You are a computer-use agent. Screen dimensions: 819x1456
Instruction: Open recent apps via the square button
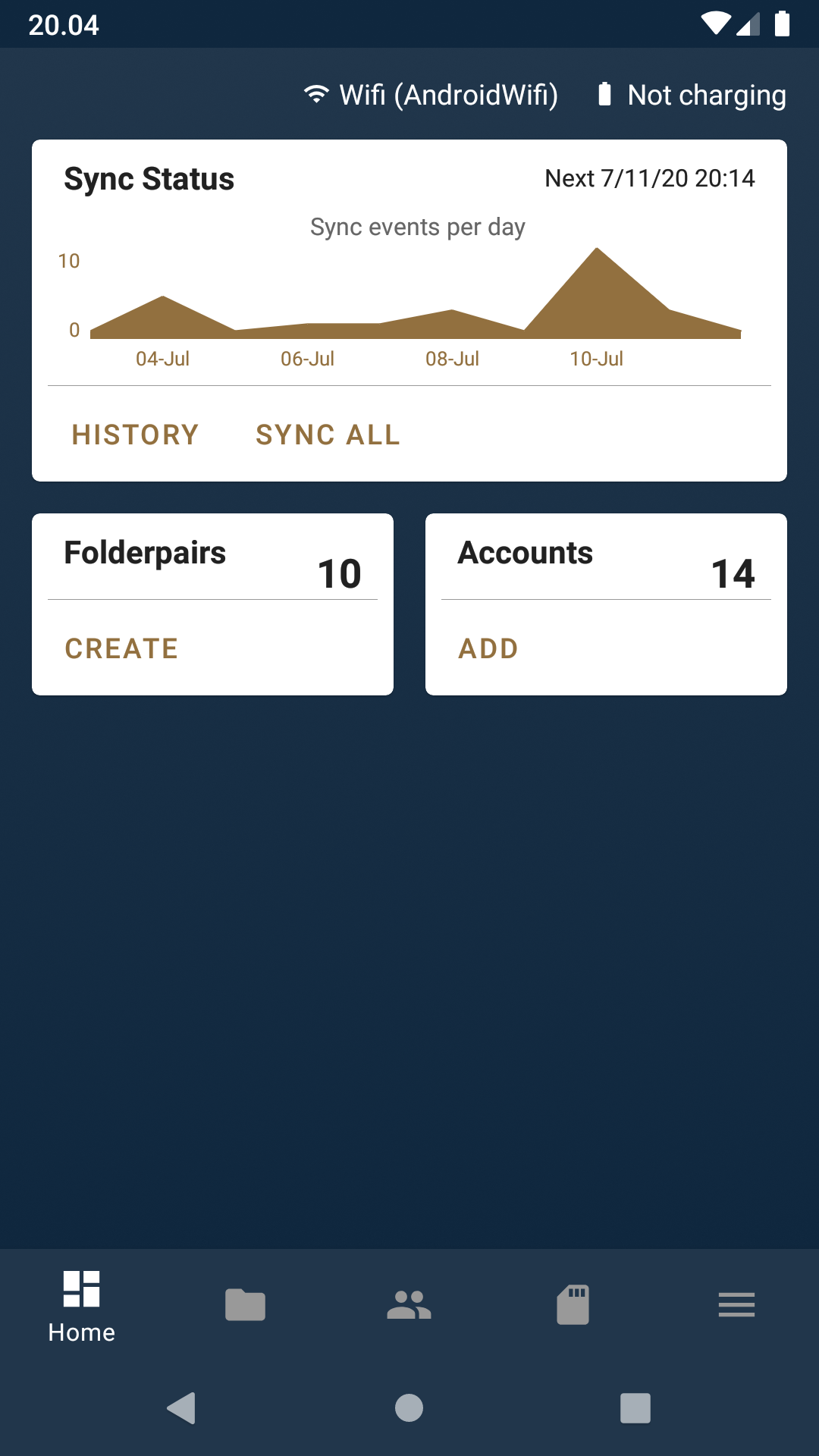[x=635, y=1408]
